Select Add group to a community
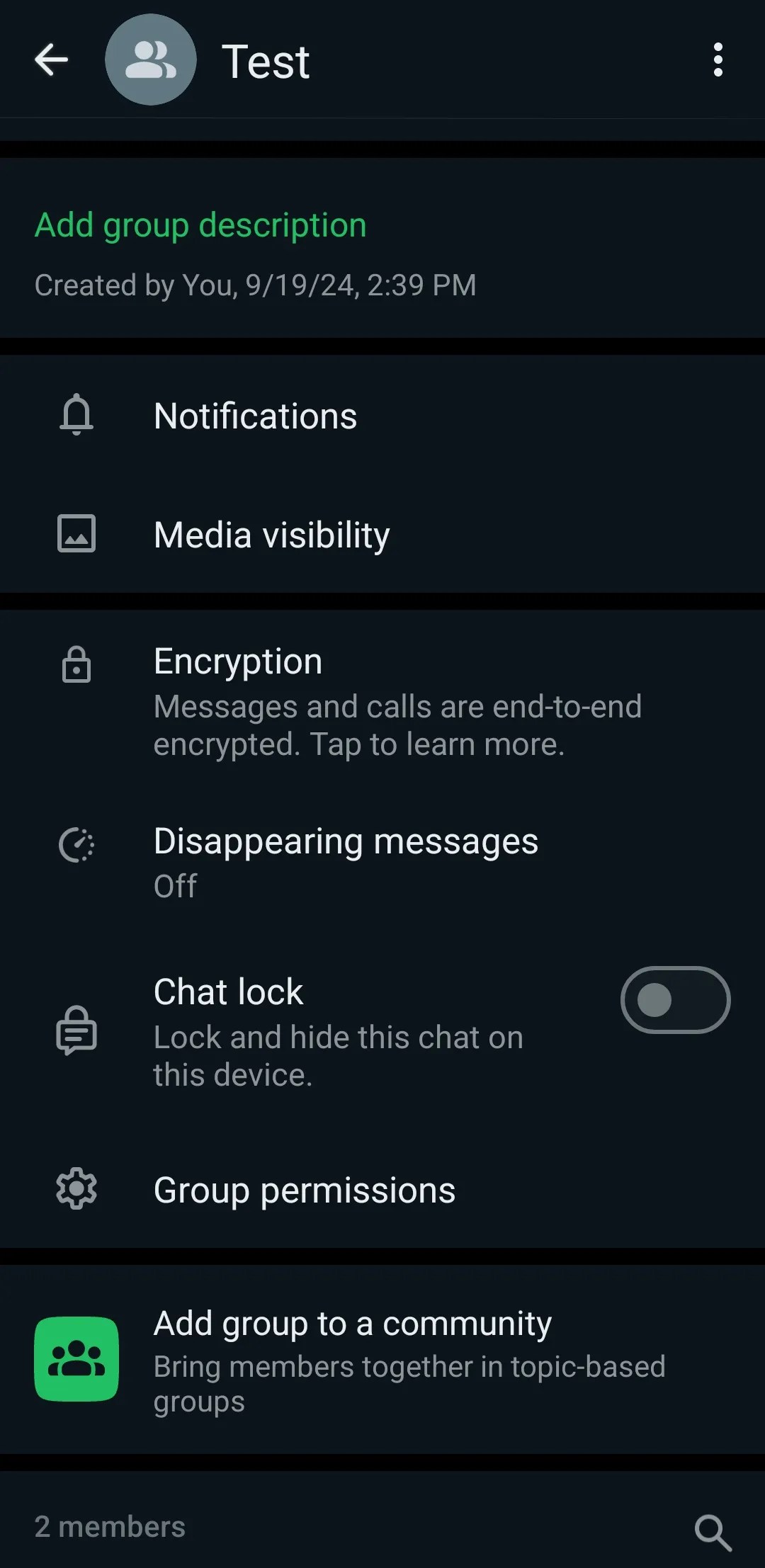The height and width of the screenshot is (1568, 765). pyautogui.click(x=382, y=1360)
